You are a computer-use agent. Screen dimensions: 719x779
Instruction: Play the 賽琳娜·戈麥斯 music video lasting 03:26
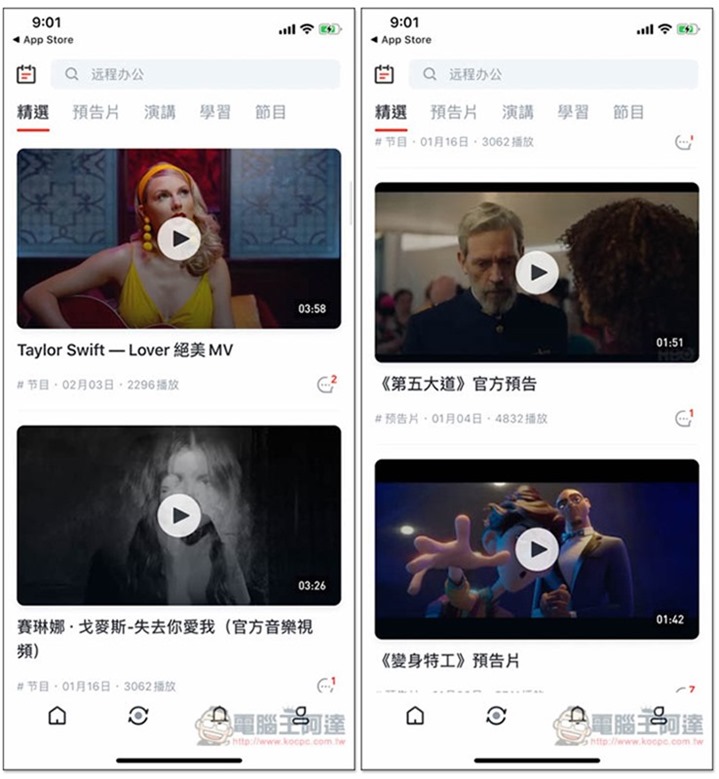pos(179,515)
